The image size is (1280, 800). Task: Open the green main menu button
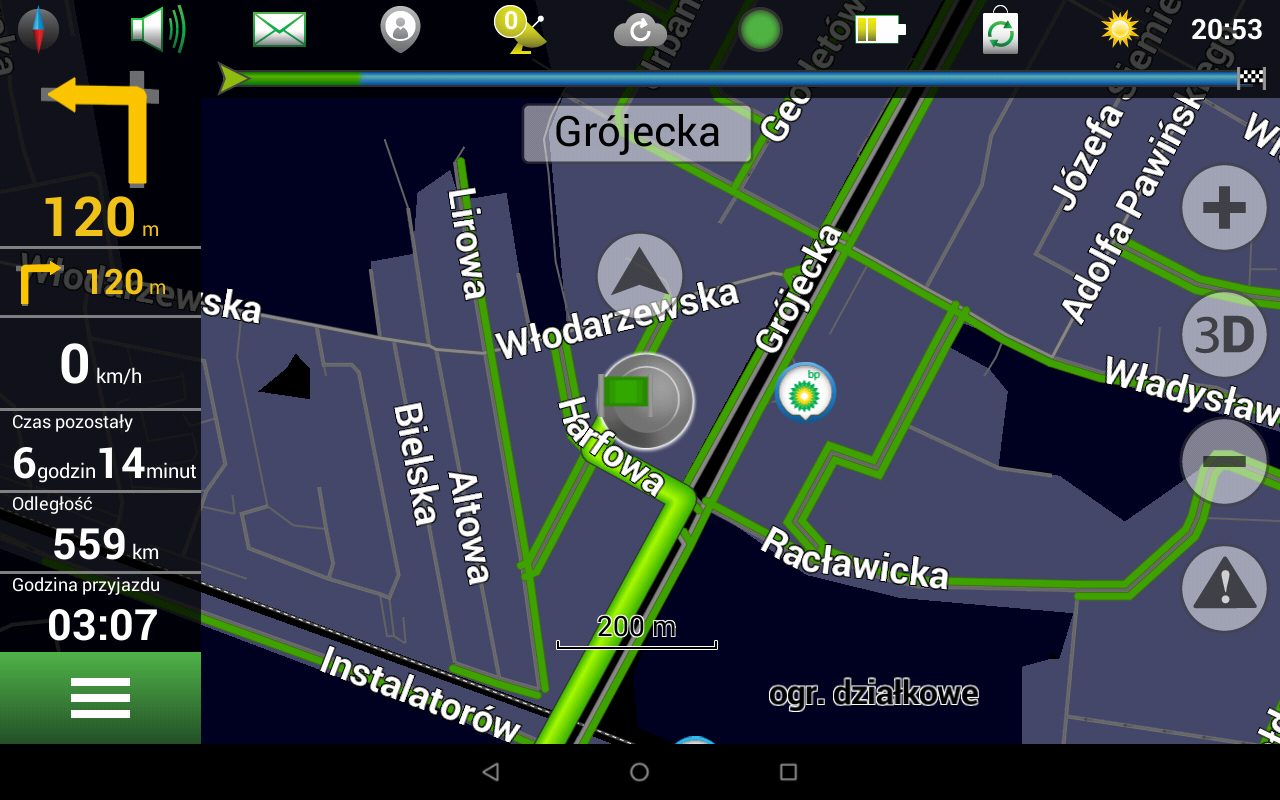pos(100,697)
